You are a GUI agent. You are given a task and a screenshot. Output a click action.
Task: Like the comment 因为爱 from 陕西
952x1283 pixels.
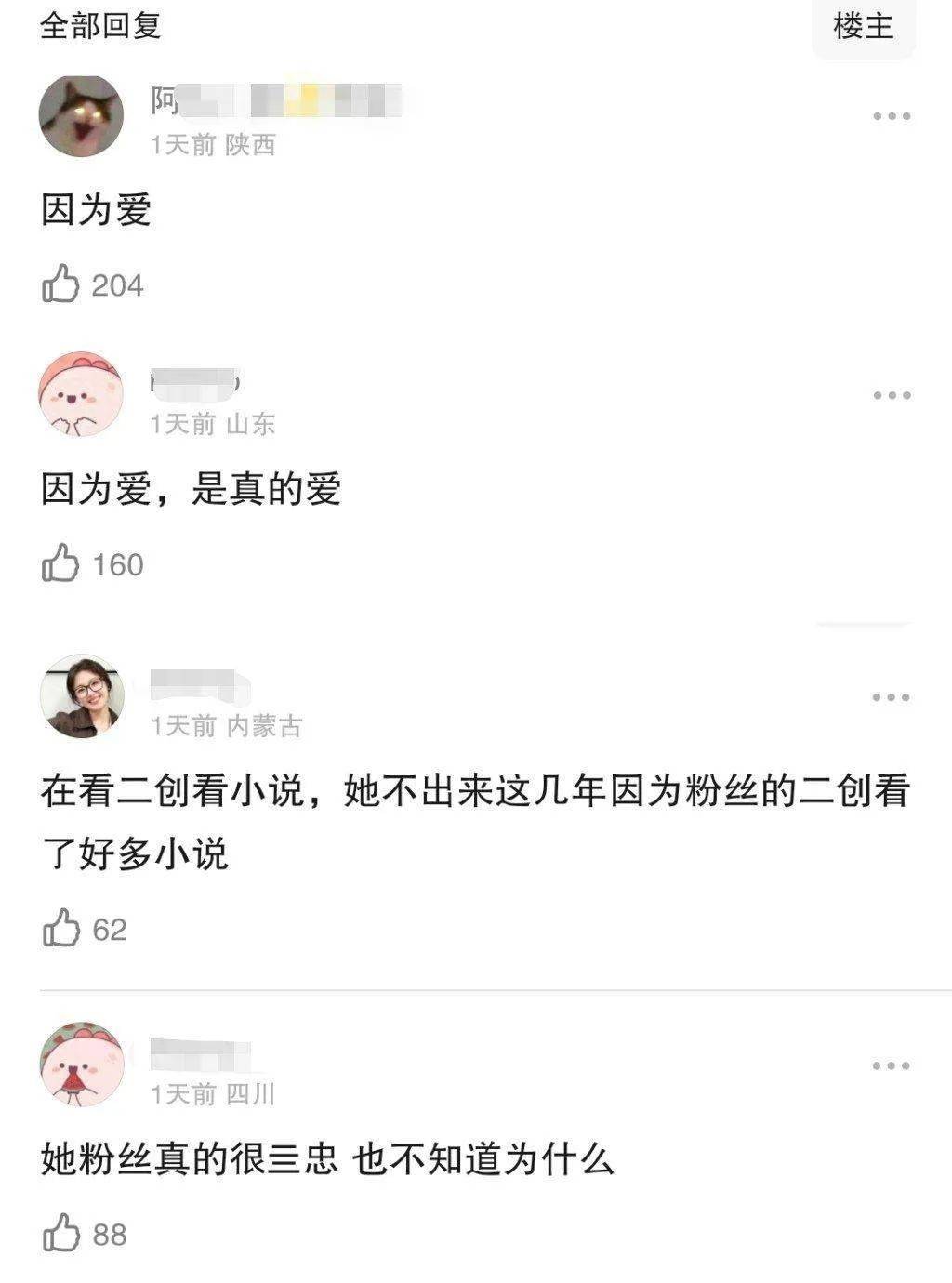[x=61, y=284]
